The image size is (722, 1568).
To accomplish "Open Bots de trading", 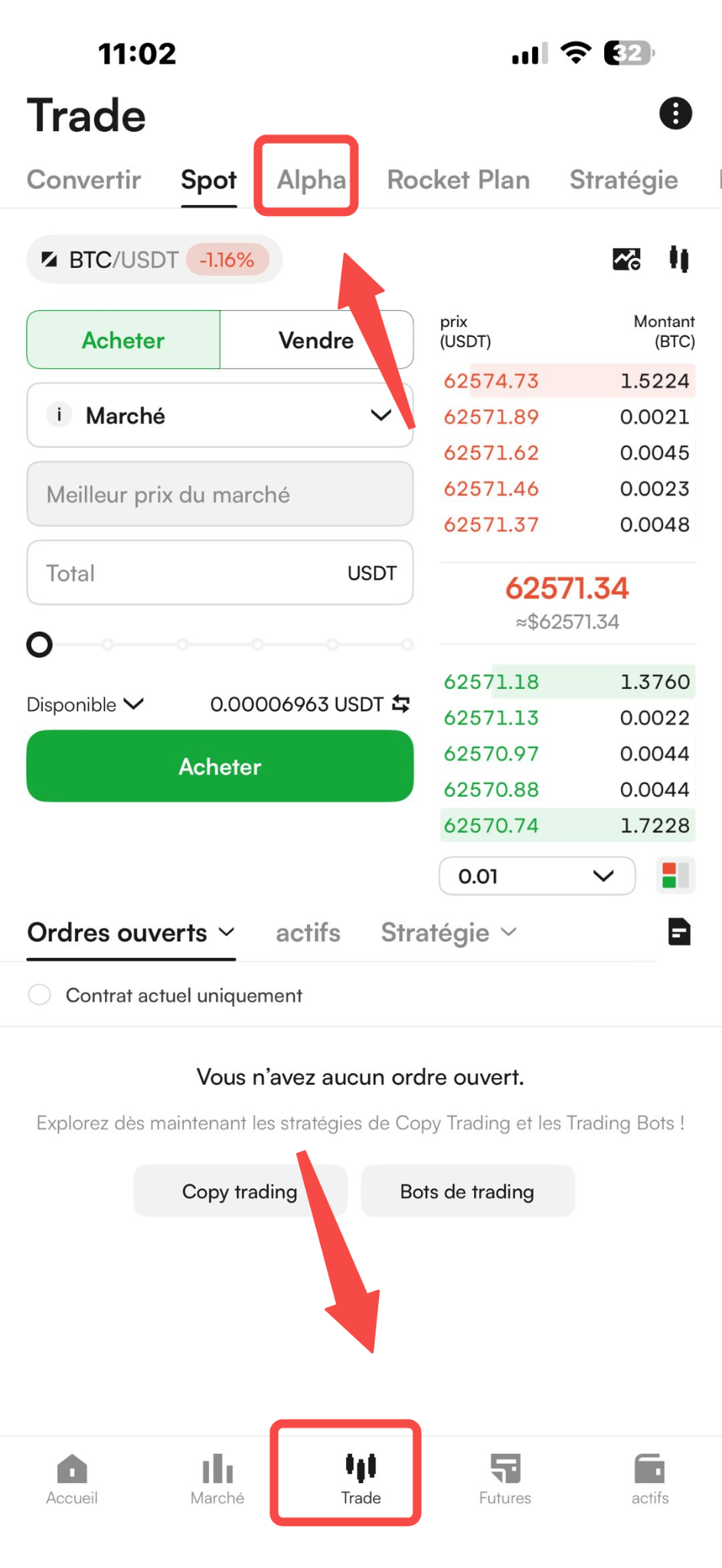I will 467,1191.
